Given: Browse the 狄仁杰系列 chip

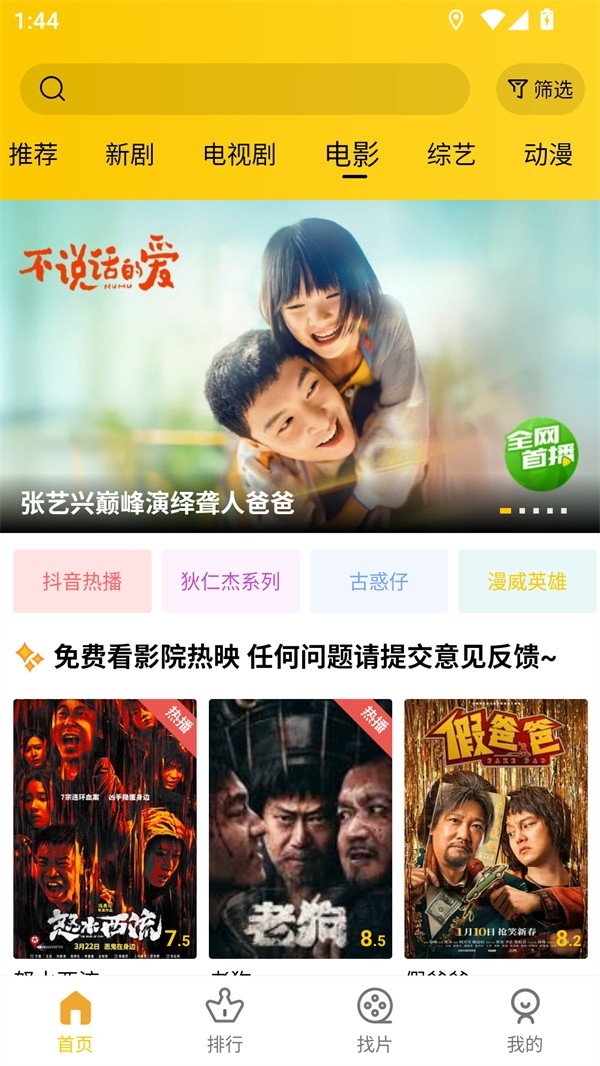Looking at the screenshot, I should tap(230, 581).
